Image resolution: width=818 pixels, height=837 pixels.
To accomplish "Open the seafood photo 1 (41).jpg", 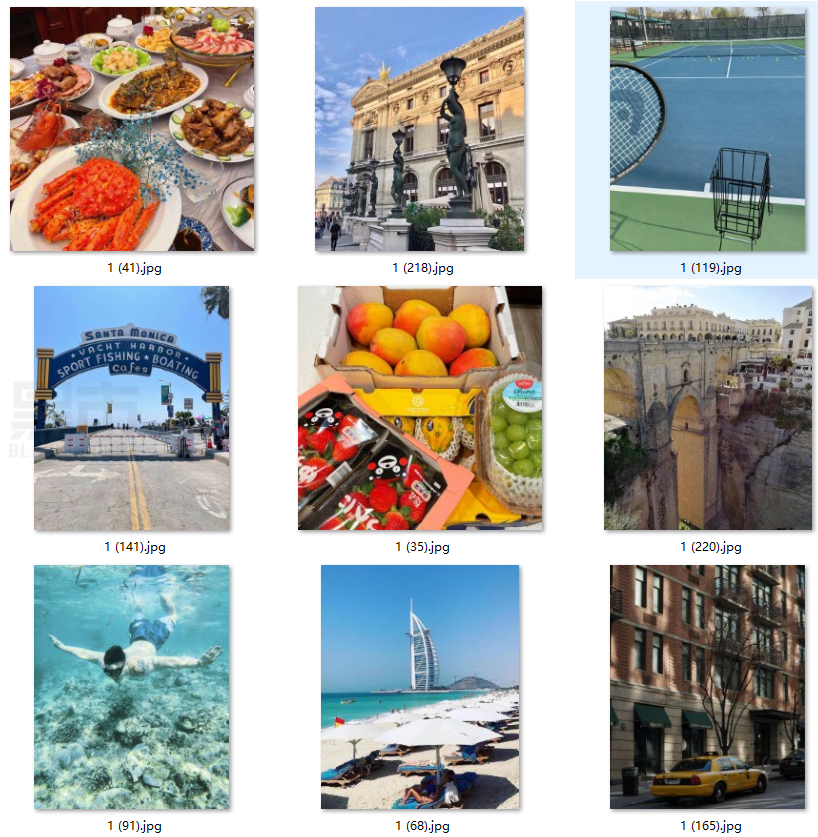I will 132,130.
